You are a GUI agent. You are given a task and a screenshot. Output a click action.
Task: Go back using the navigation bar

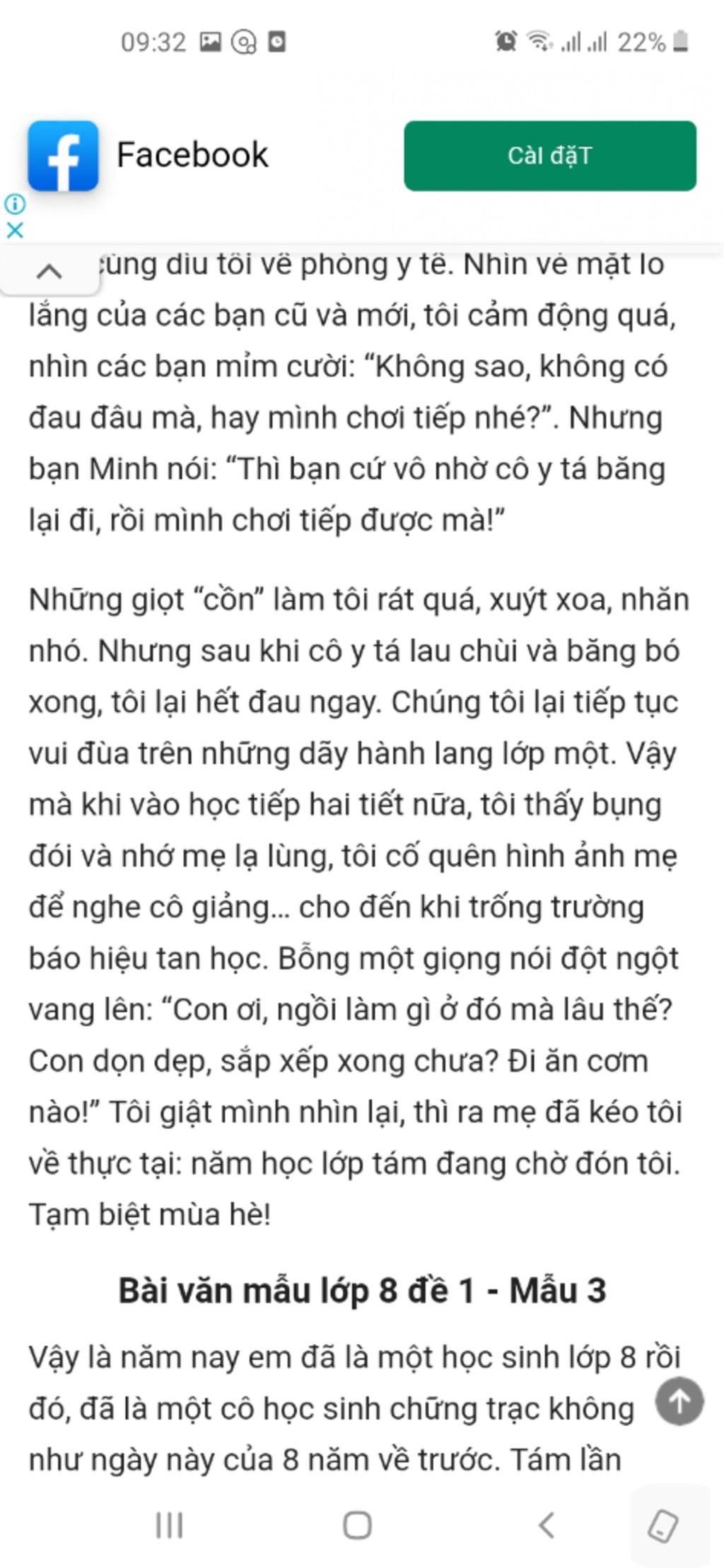click(x=546, y=1526)
